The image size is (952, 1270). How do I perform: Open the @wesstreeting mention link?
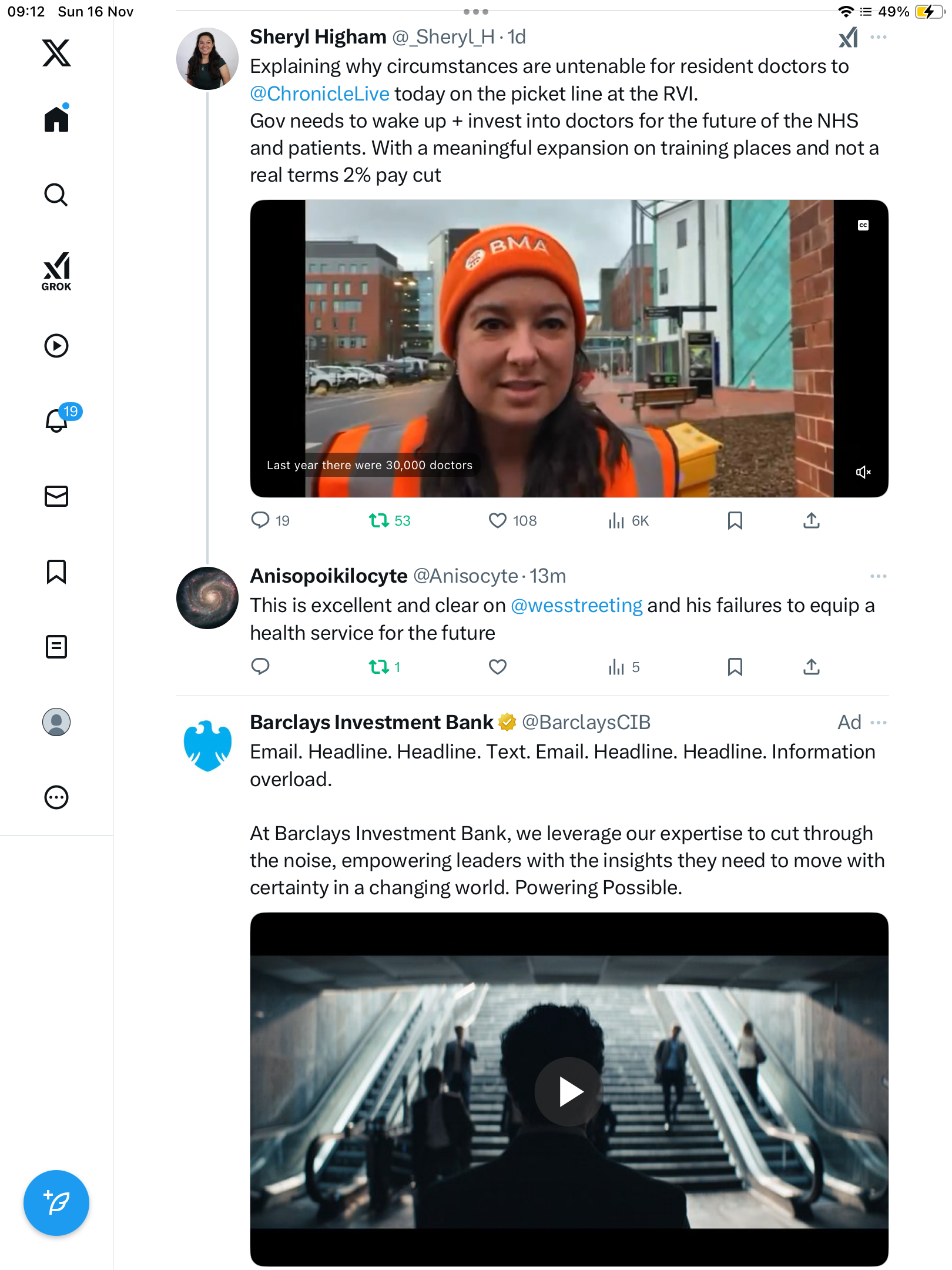pyautogui.click(x=576, y=606)
